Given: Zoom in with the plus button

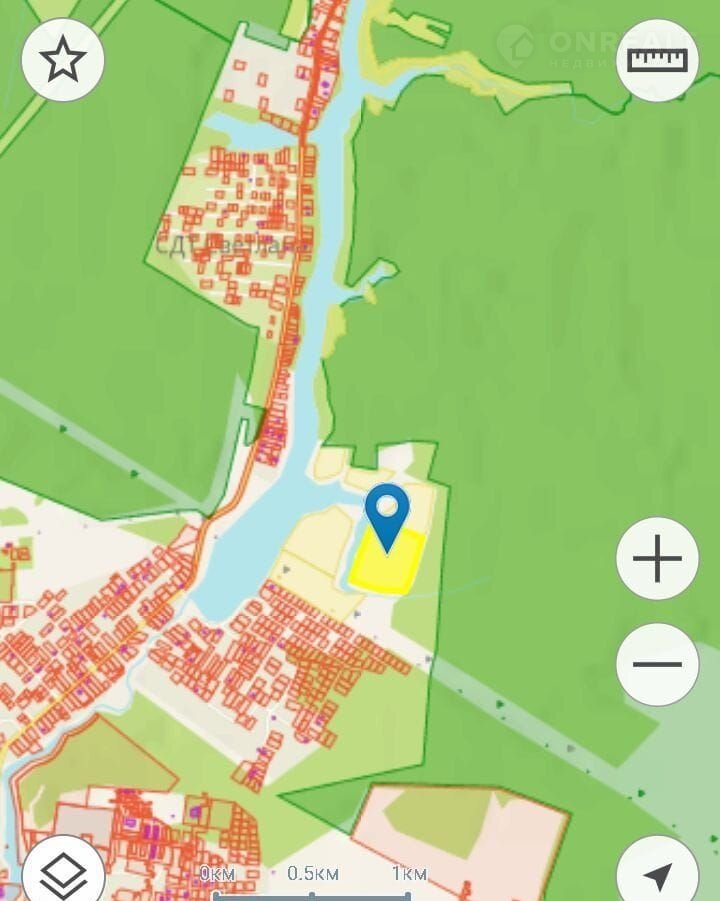Looking at the screenshot, I should (x=657, y=559).
